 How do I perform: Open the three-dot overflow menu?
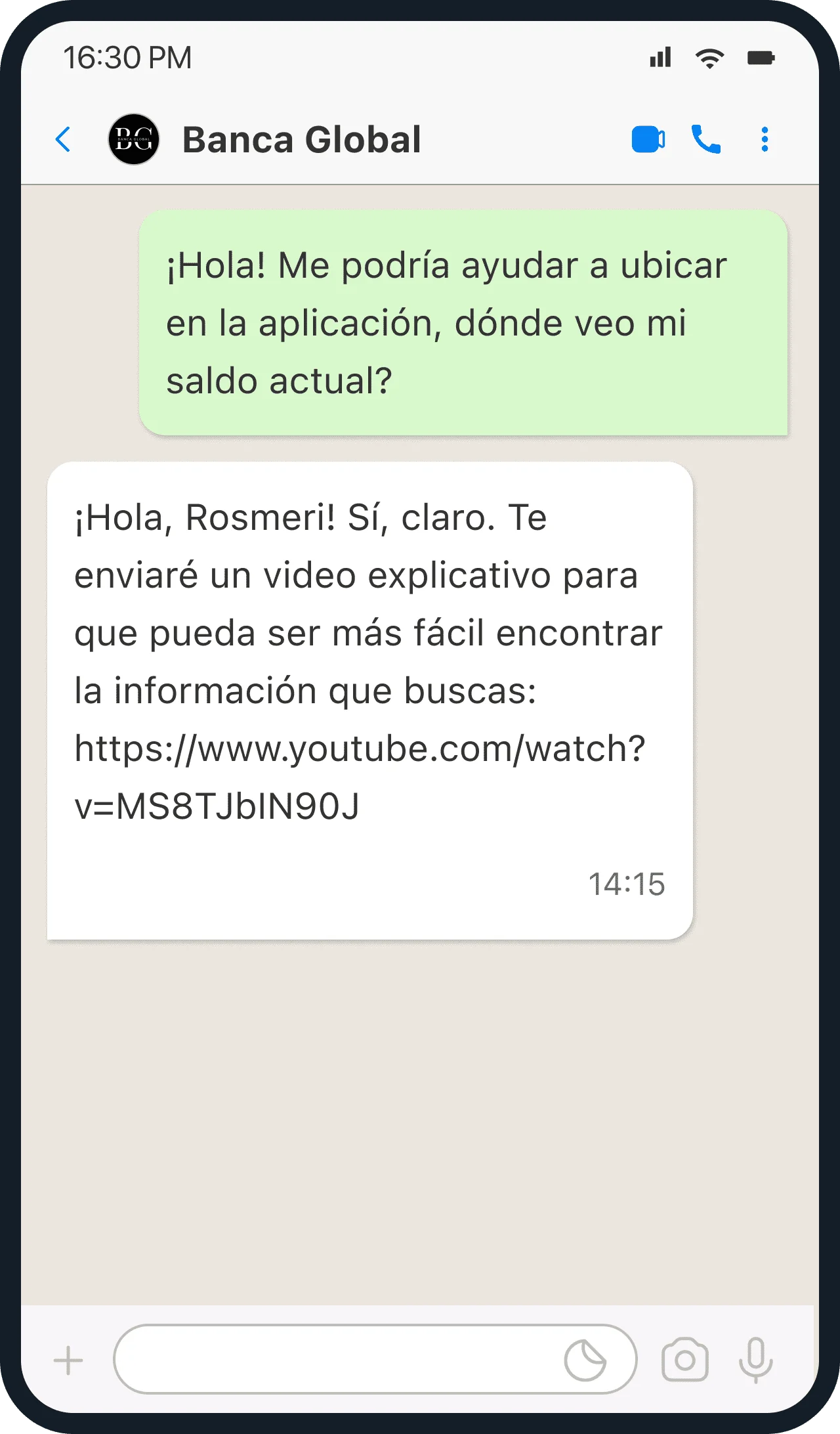tap(765, 140)
